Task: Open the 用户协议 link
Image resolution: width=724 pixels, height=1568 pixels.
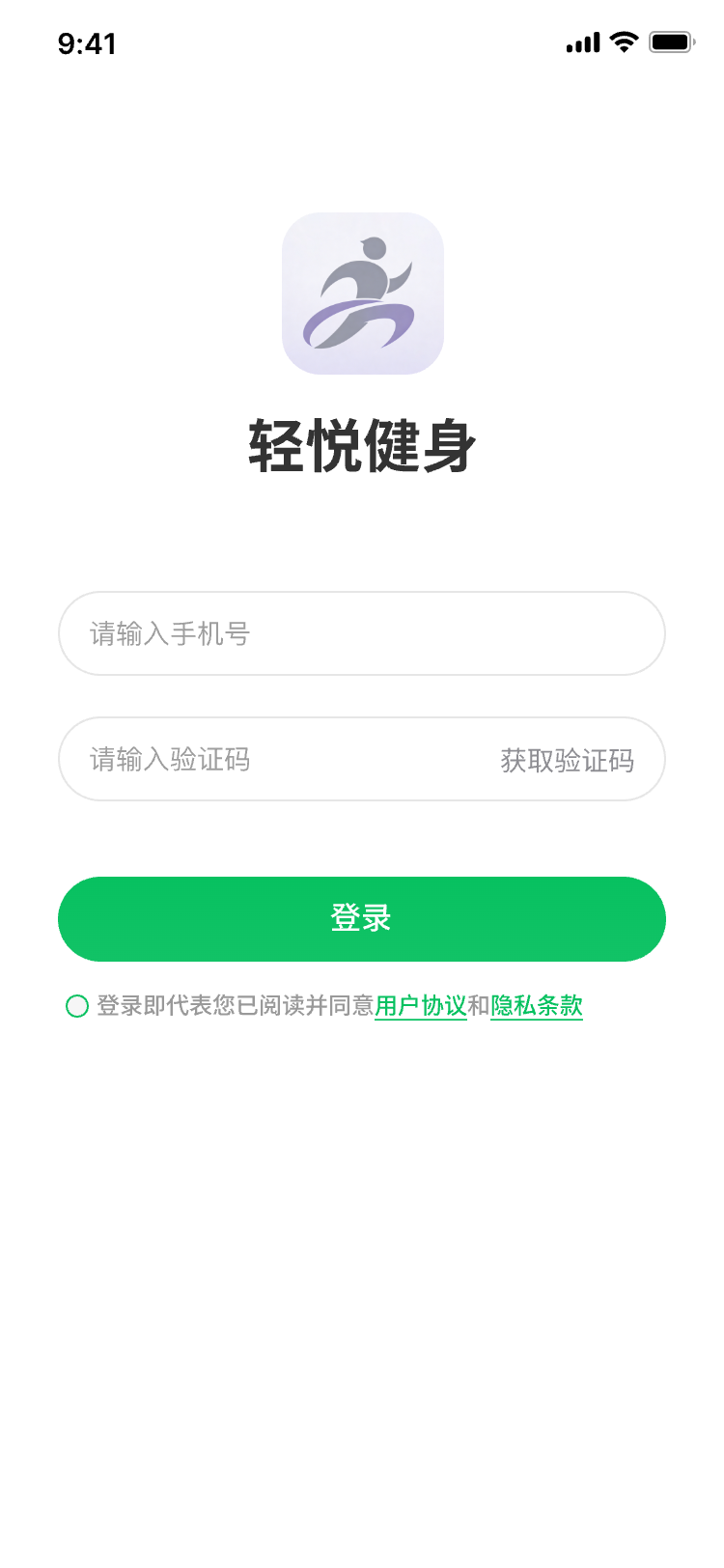Action: coord(420,1006)
